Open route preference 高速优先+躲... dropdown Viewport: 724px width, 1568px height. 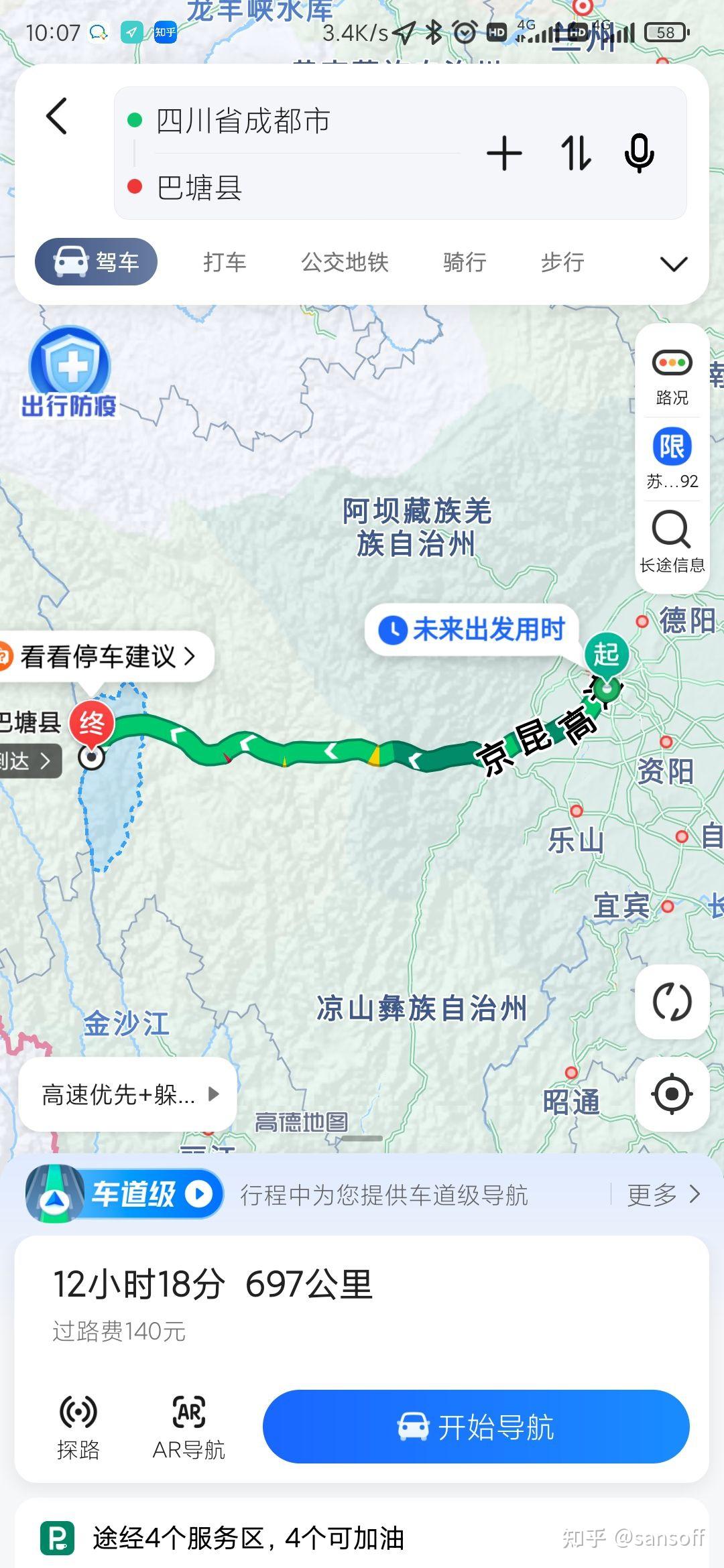[129, 1094]
